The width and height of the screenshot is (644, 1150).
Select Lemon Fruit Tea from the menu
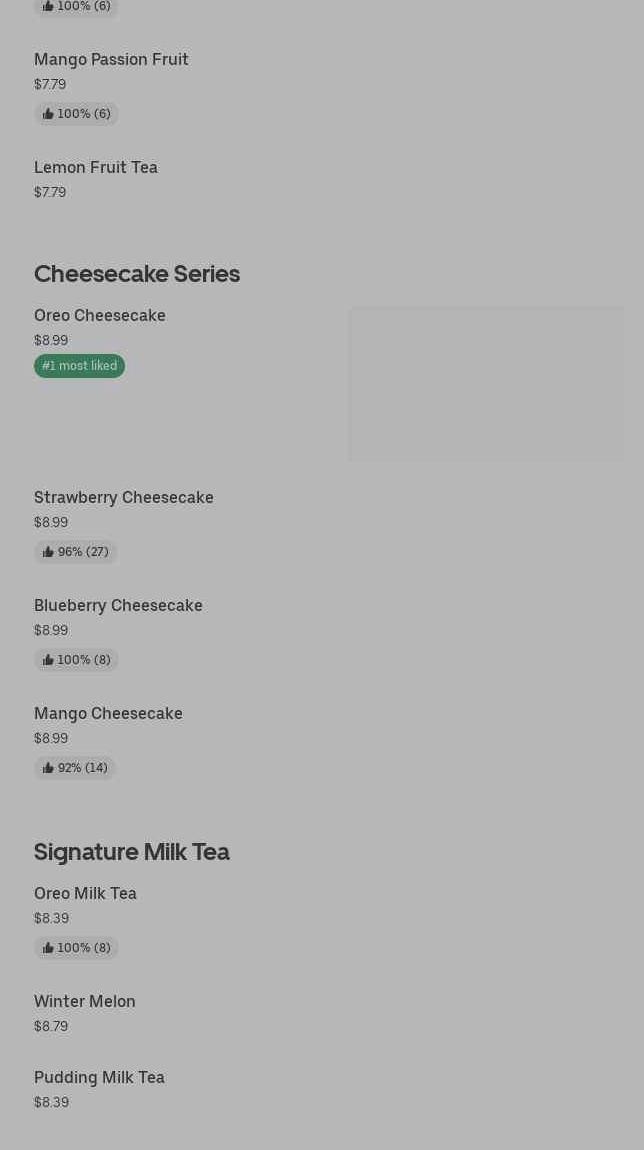96,167
